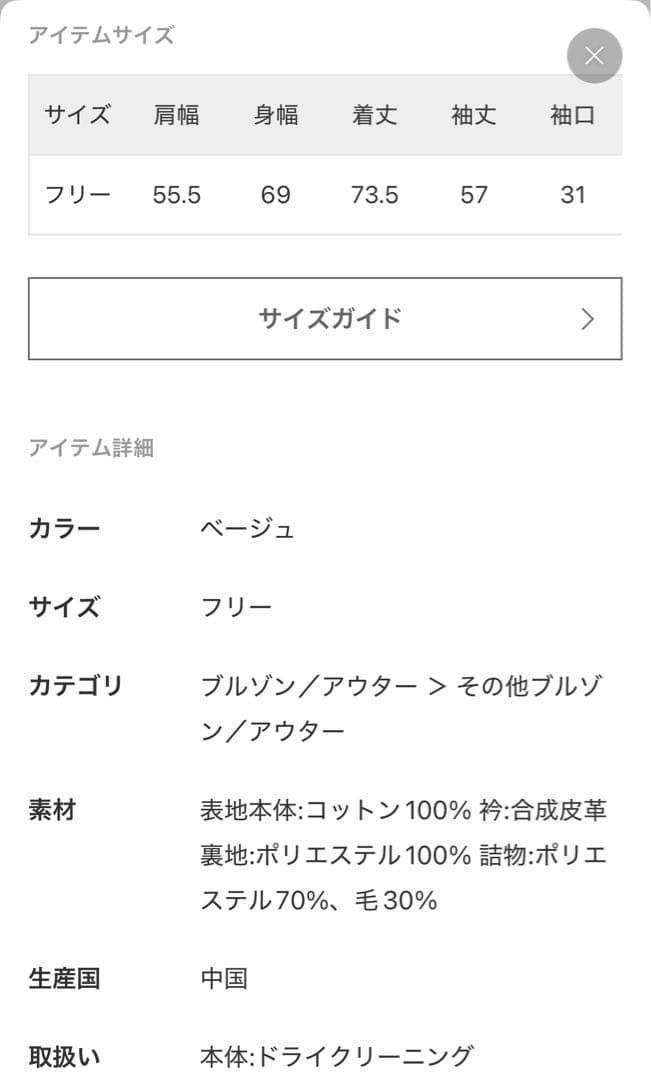651x1080 pixels.
Task: Open the サイズガイド size guide
Action: [x=325, y=319]
